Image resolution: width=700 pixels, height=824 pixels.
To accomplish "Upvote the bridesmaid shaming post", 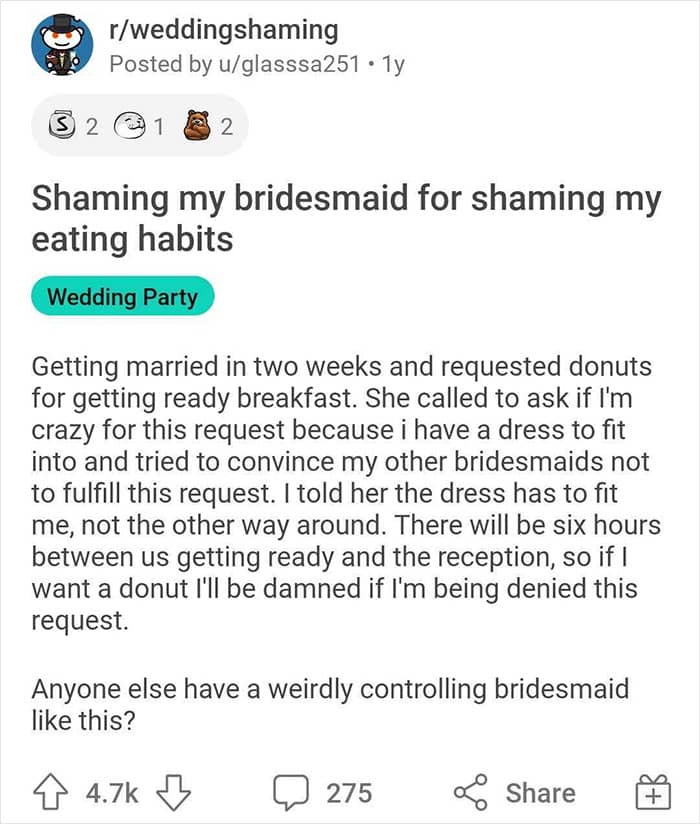I will [x=52, y=793].
